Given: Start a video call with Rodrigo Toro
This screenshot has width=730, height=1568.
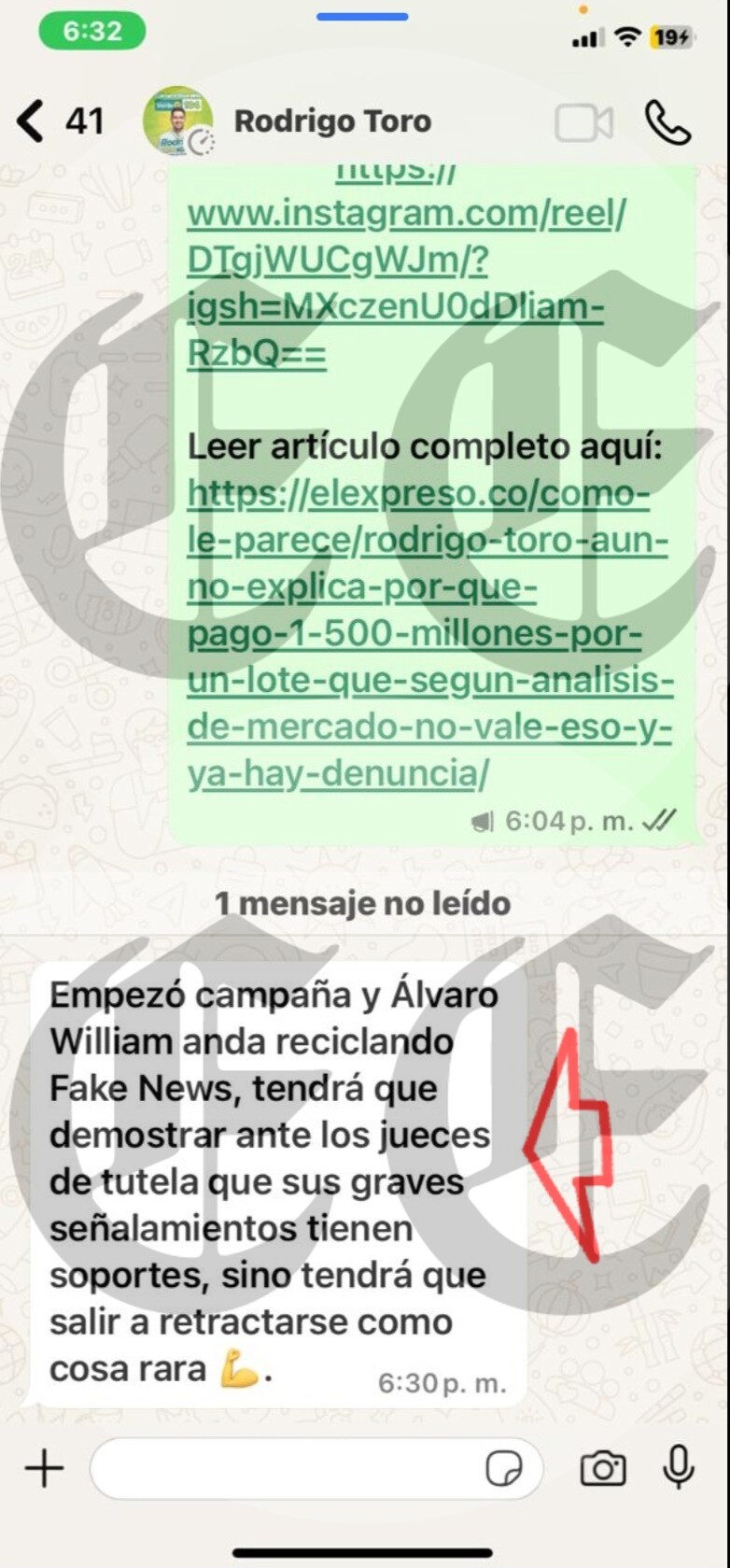Looking at the screenshot, I should tap(583, 120).
